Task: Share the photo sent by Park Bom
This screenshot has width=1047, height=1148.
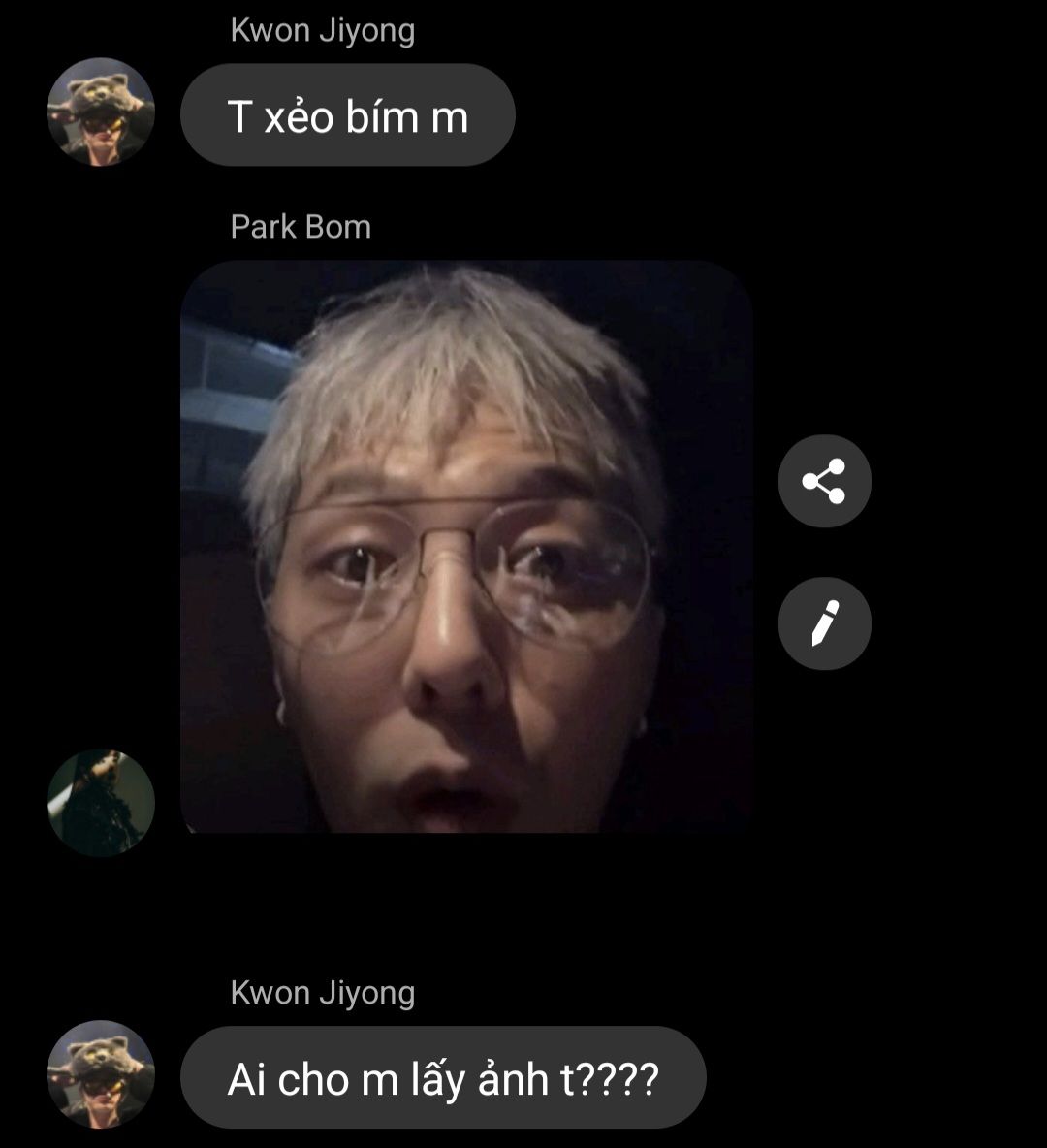Action: [824, 481]
